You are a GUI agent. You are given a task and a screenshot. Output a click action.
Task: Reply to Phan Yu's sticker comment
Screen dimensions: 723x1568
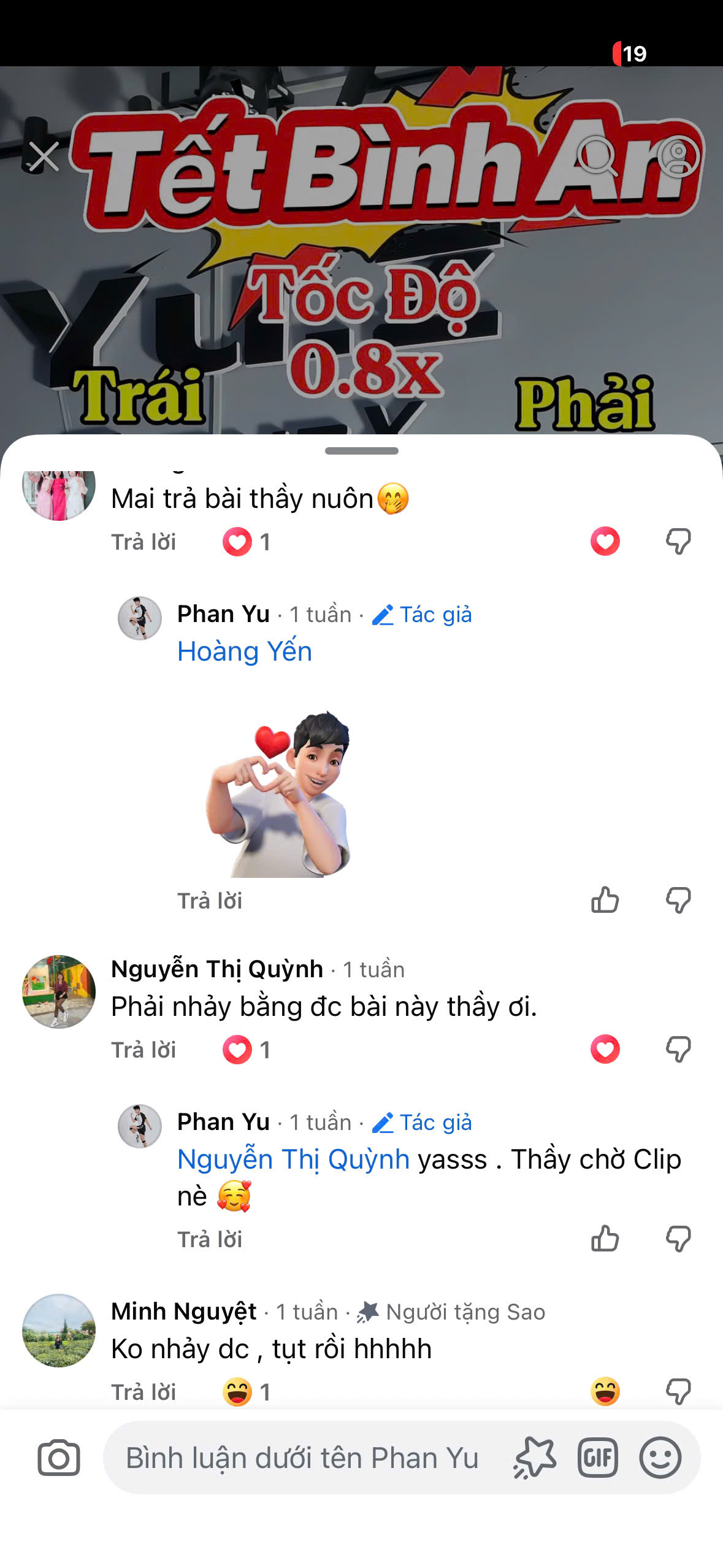point(210,901)
